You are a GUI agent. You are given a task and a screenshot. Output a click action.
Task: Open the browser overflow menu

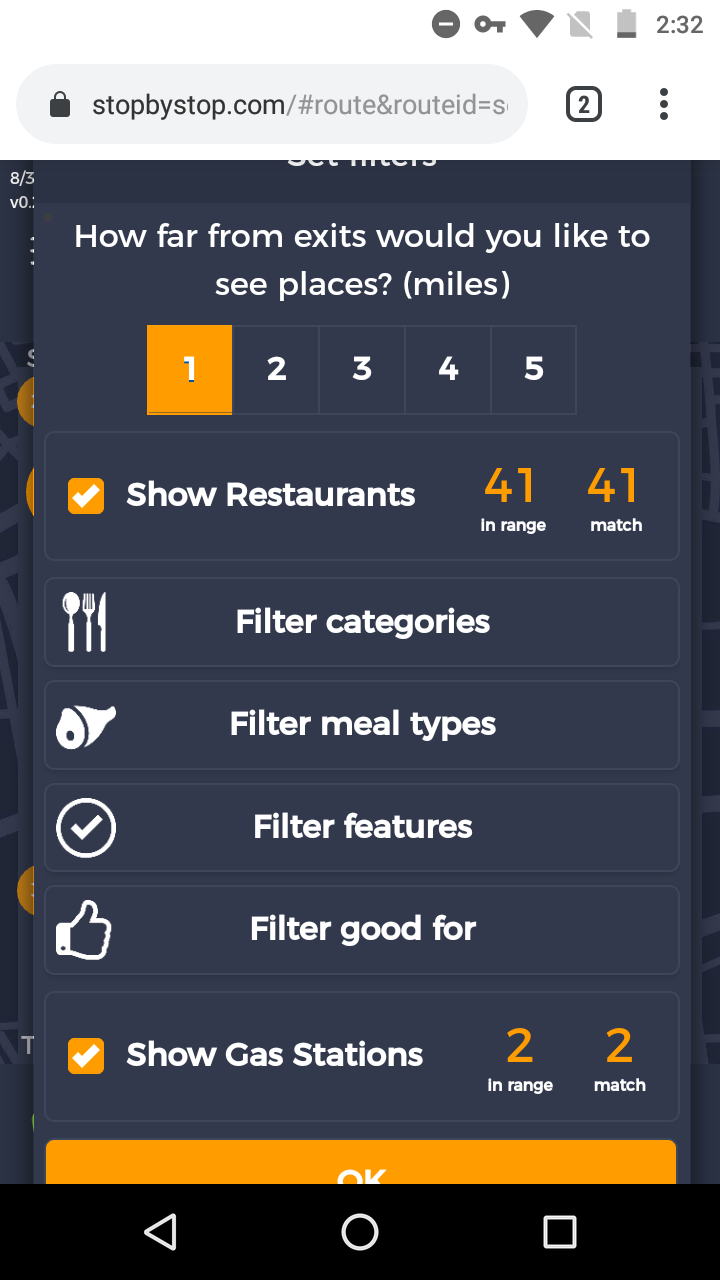tap(664, 105)
